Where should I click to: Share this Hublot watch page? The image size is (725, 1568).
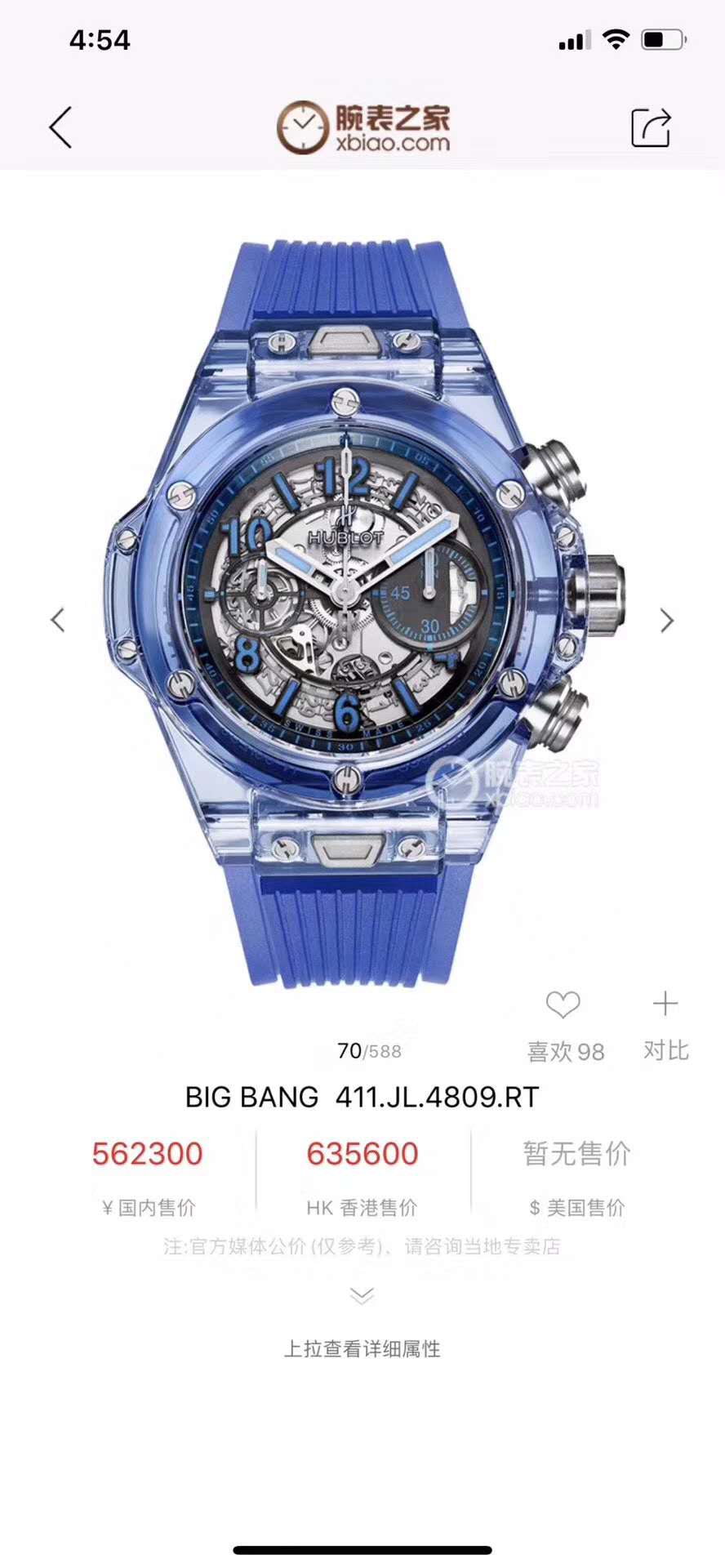(651, 127)
